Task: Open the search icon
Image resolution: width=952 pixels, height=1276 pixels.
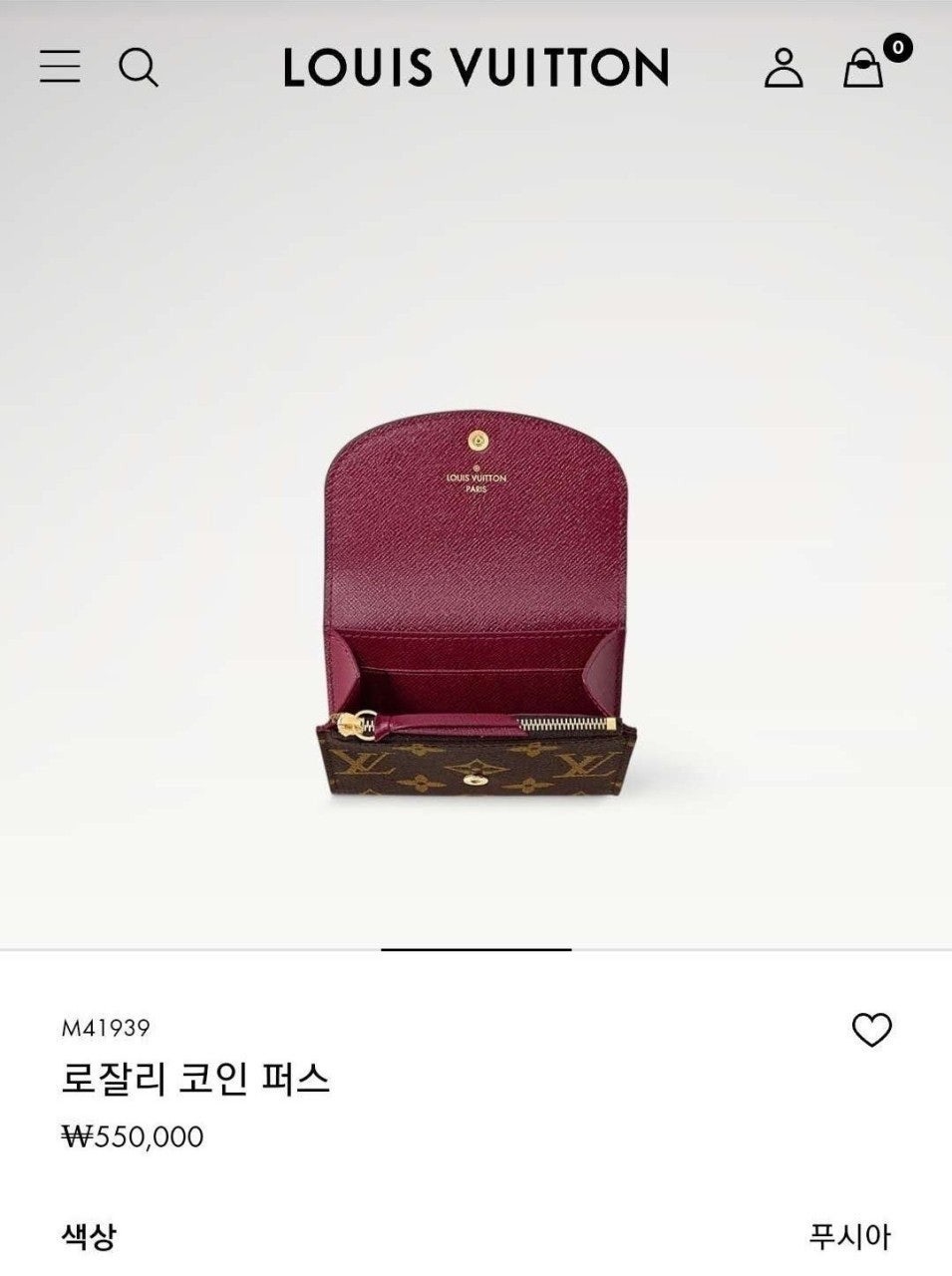Action: pyautogui.click(x=138, y=68)
